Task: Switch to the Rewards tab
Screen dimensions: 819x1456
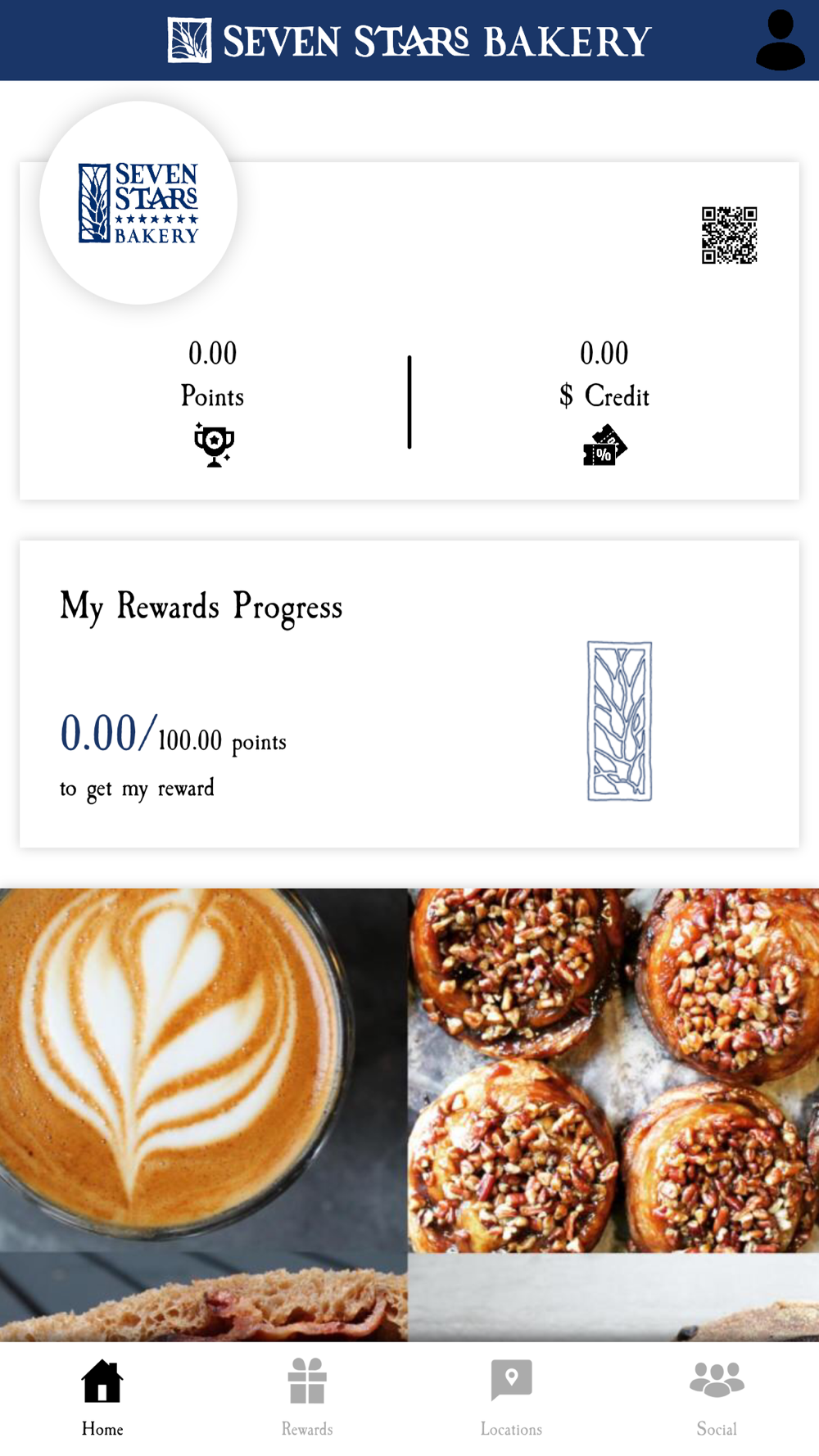Action: (307, 1397)
